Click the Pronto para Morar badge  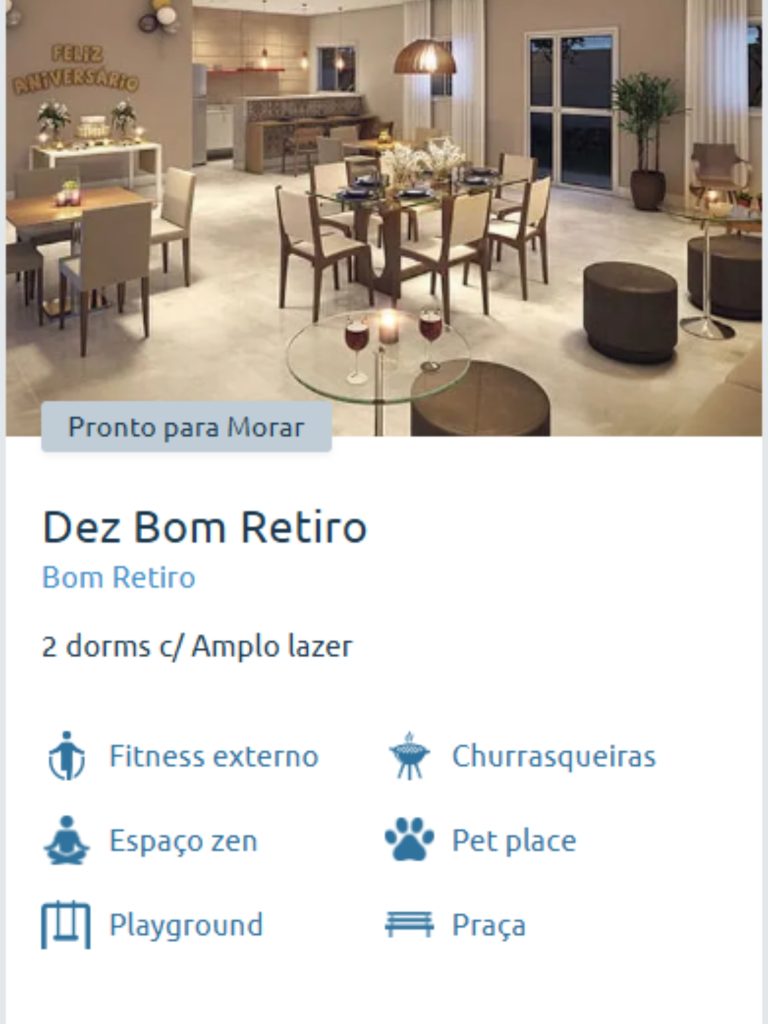187,428
